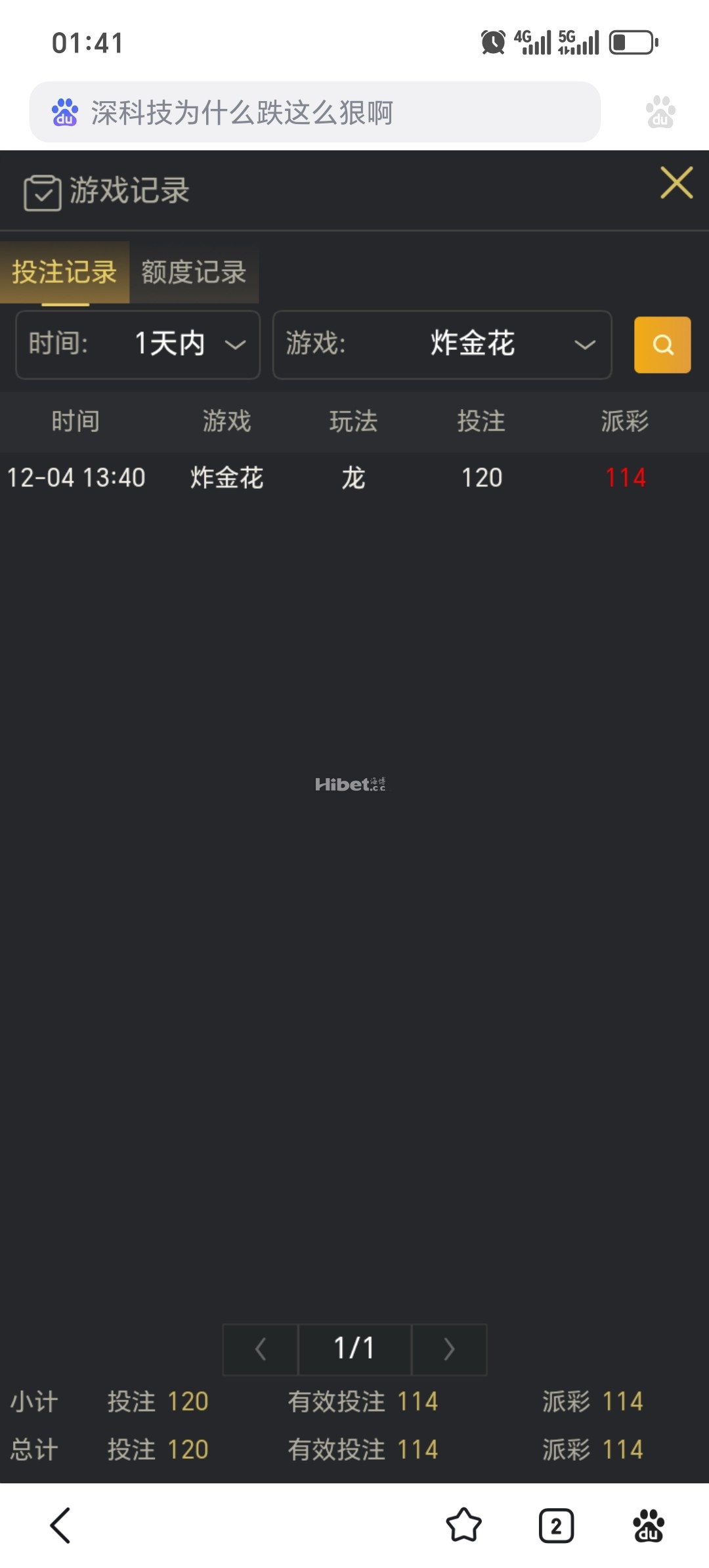Go back with the browser back arrow
The image size is (709, 1568).
pyautogui.click(x=60, y=1525)
